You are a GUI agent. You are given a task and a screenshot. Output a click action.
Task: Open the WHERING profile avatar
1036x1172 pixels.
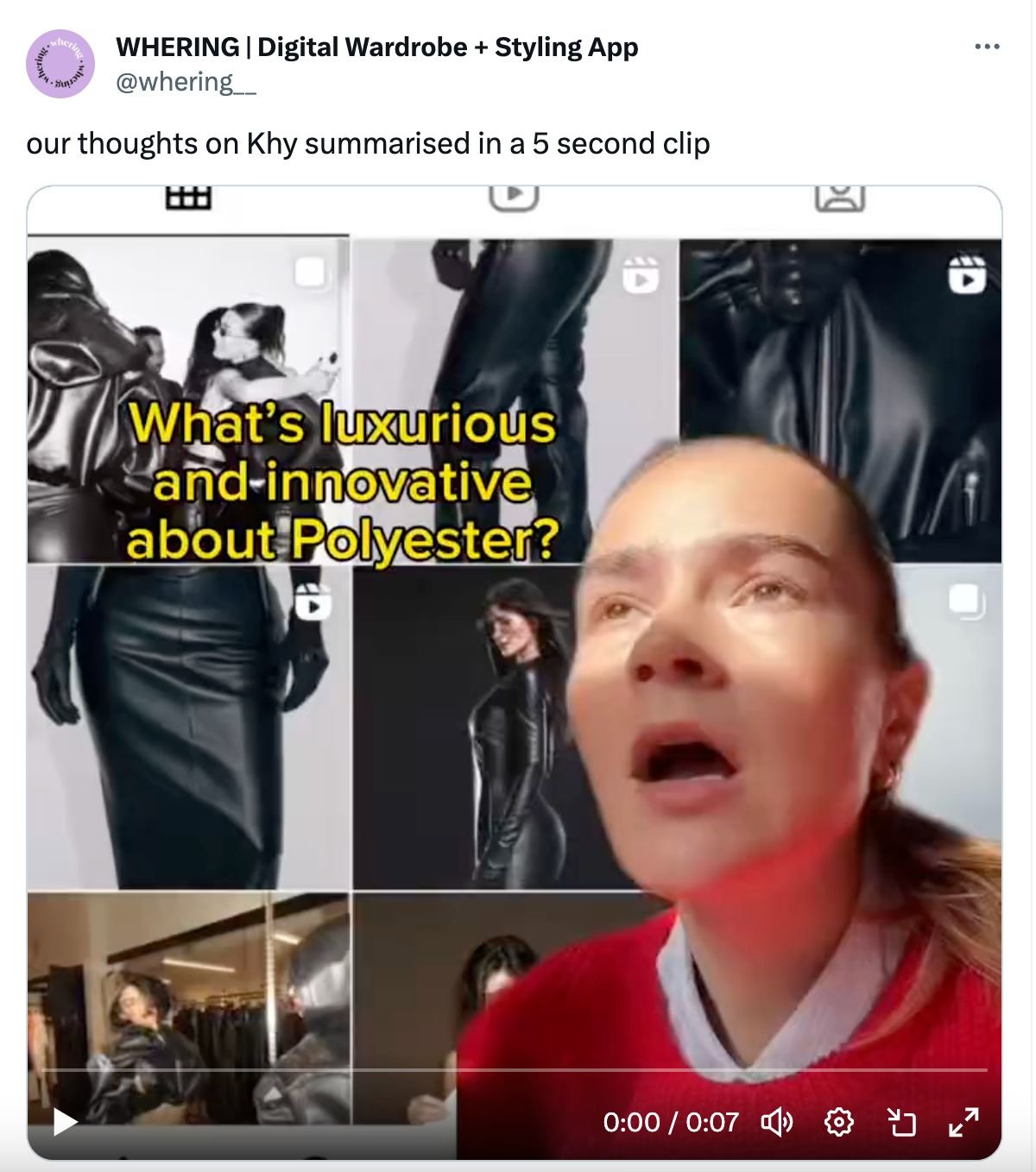point(60,65)
